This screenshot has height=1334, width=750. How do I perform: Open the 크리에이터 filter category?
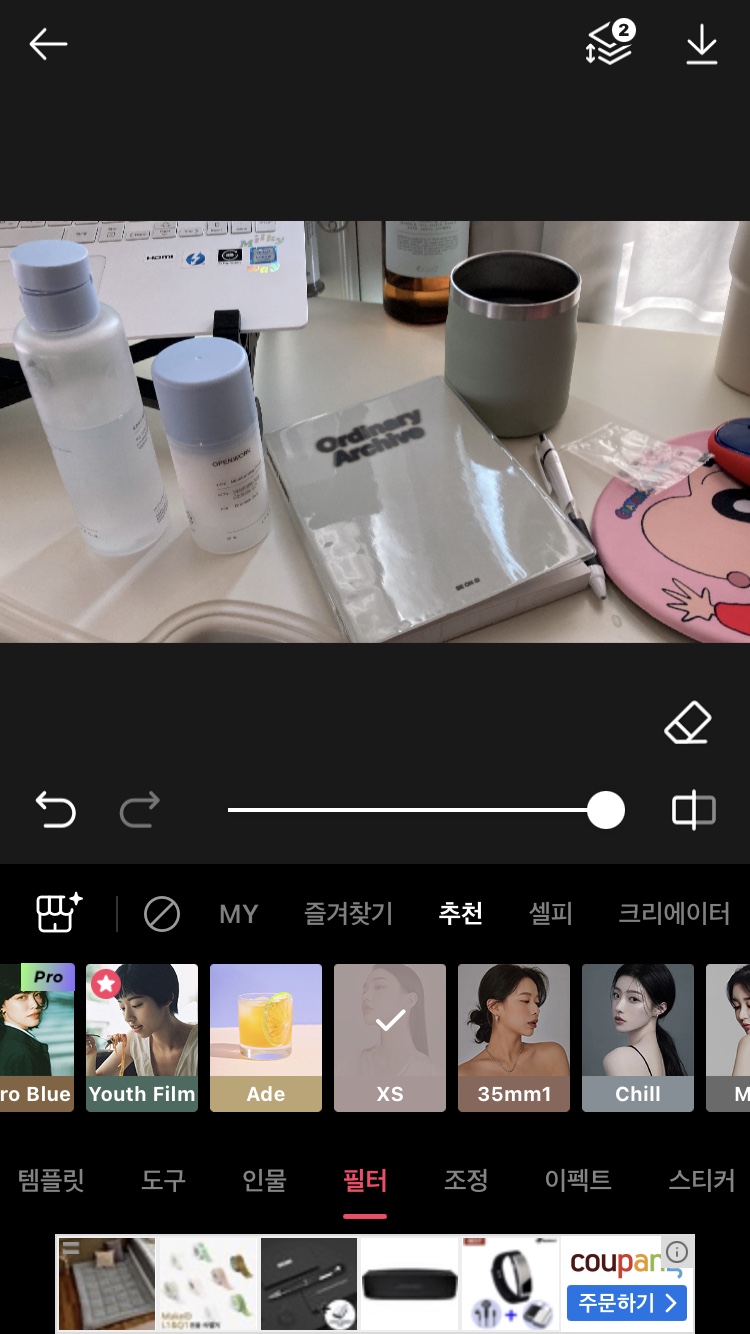click(x=674, y=914)
